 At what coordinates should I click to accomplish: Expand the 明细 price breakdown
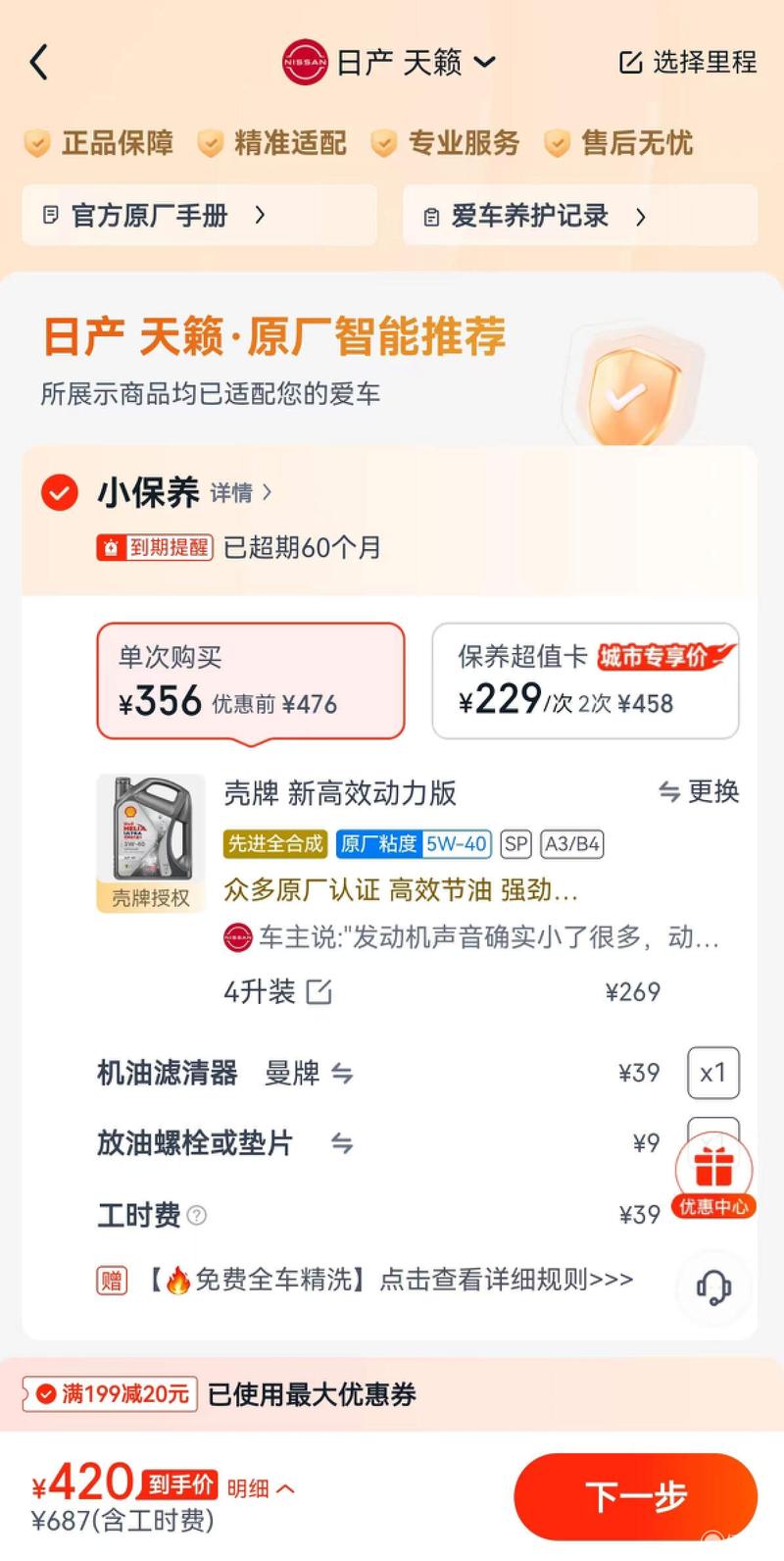click(x=261, y=1488)
